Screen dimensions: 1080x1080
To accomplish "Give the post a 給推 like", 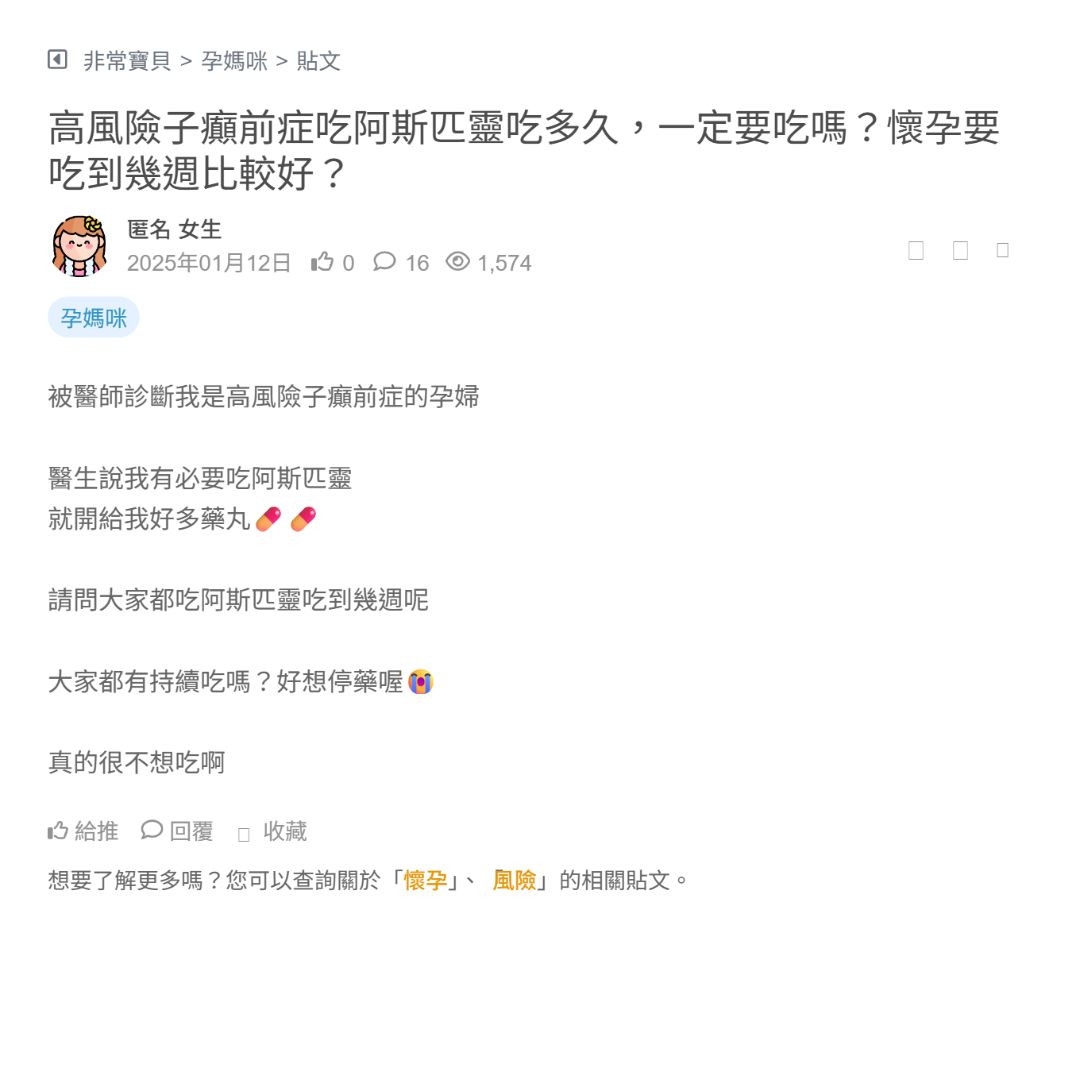I will click(x=84, y=831).
